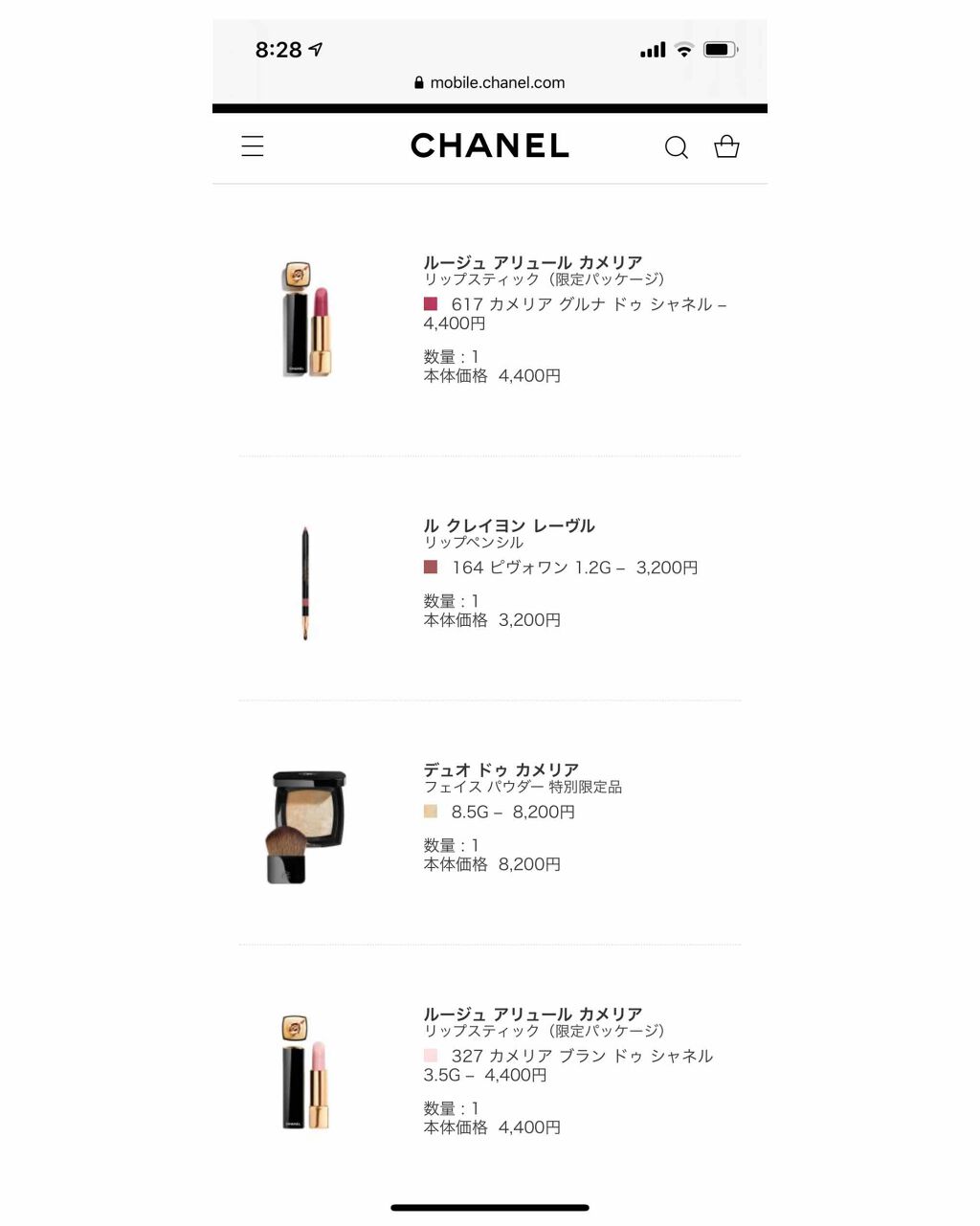Open the search function
The width and height of the screenshot is (980, 1226).
tap(676, 147)
